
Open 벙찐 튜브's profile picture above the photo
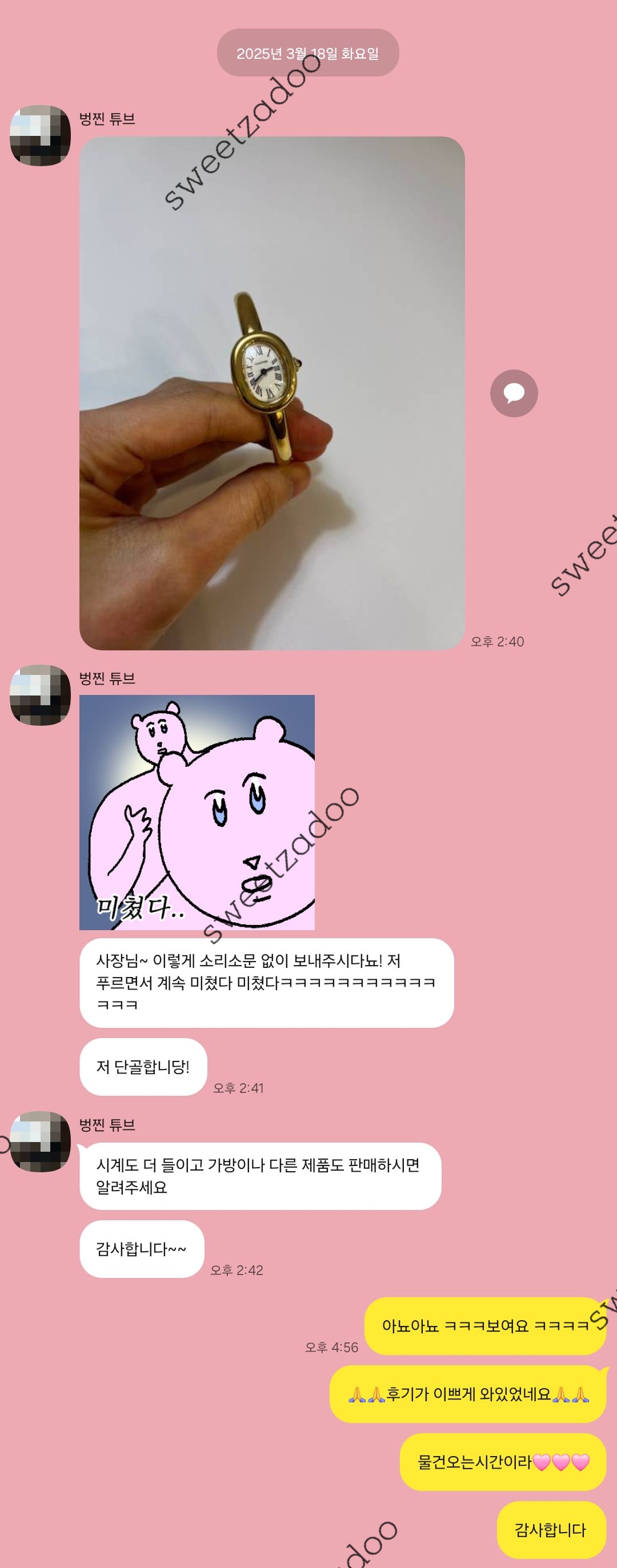[40, 135]
